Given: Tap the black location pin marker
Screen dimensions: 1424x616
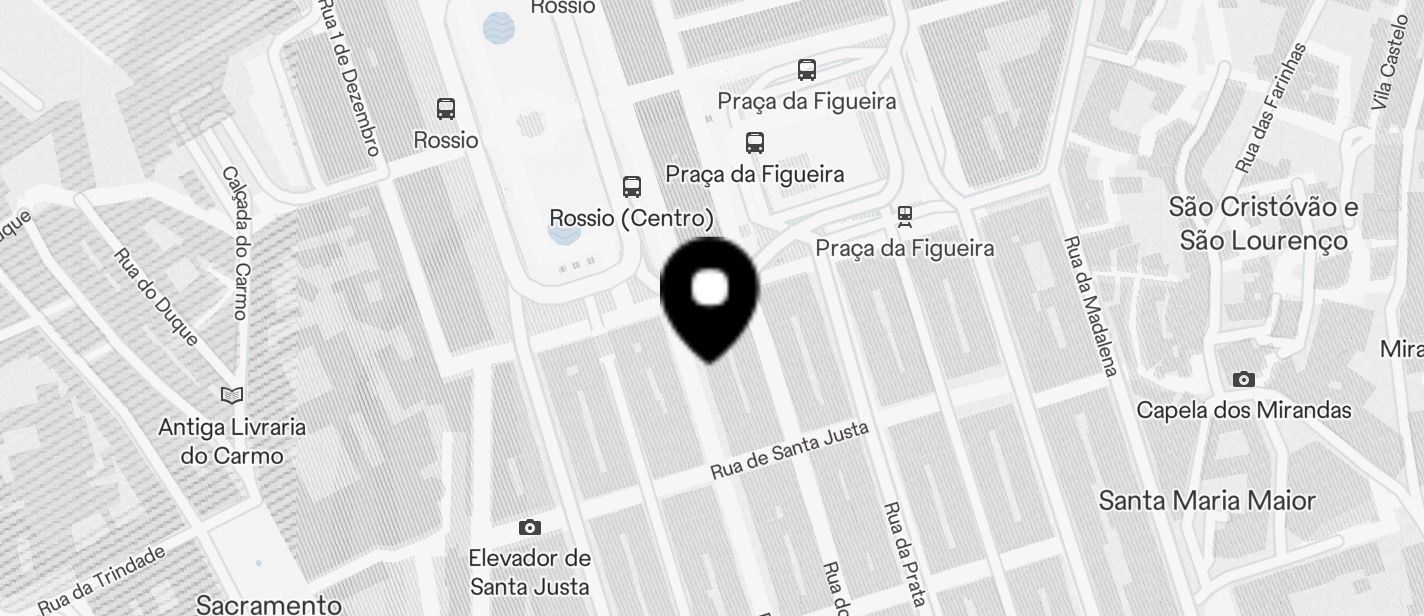Looking at the screenshot, I should [710, 293].
